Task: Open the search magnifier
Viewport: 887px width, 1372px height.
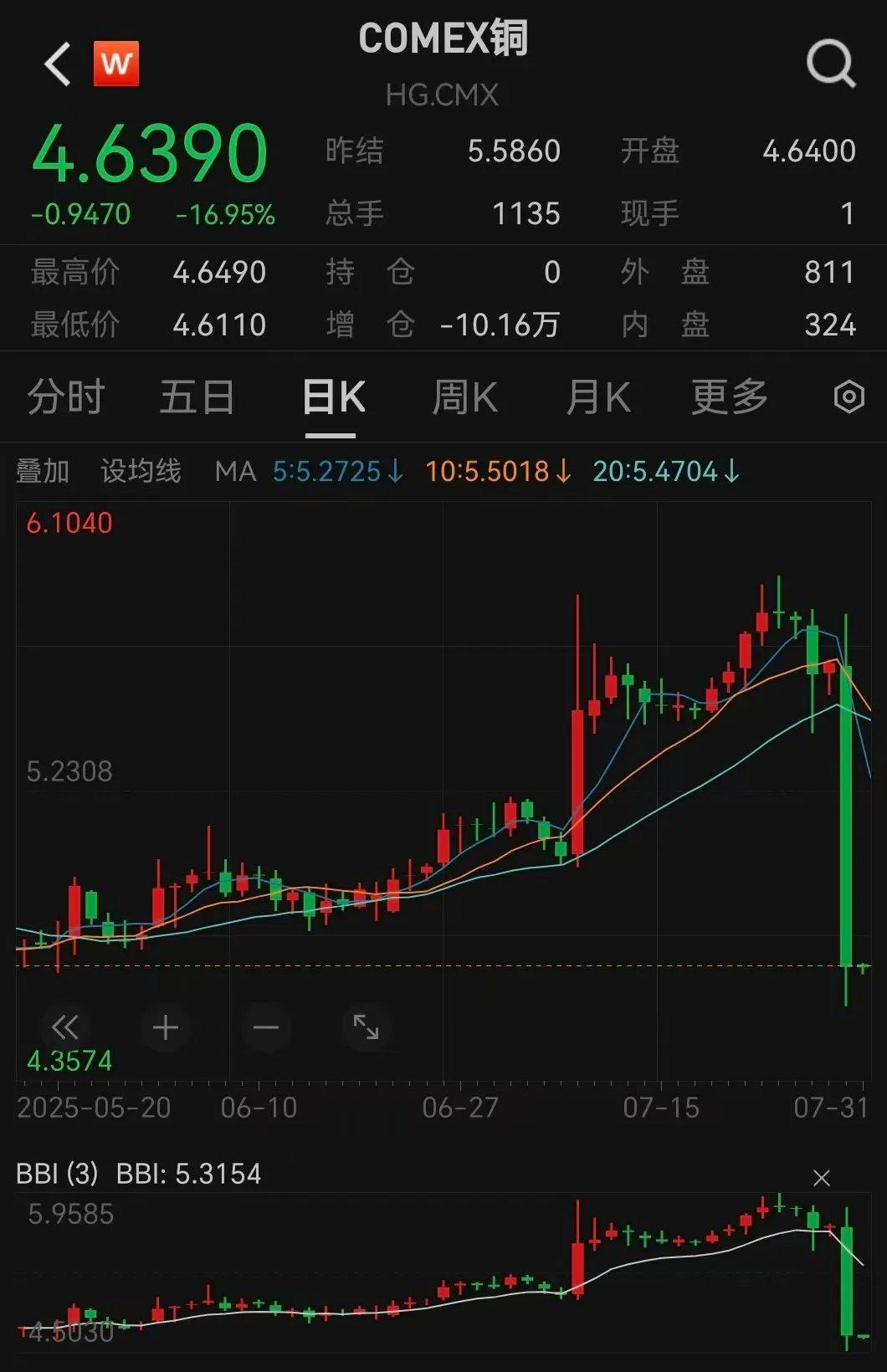Action: 829,64
